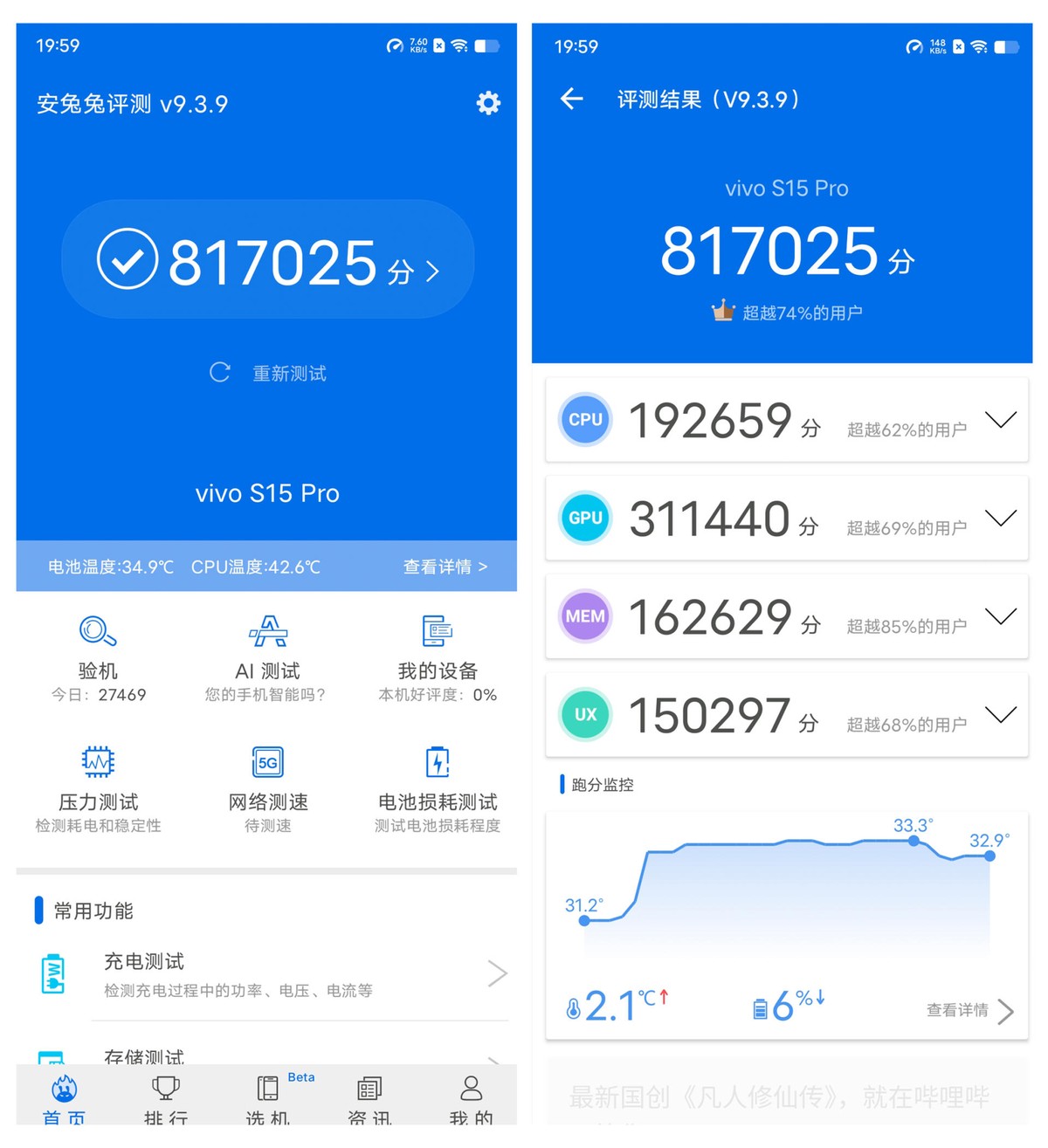Tap 重新测试 to retest
The height and width of the screenshot is (1148, 1048).
click(266, 374)
